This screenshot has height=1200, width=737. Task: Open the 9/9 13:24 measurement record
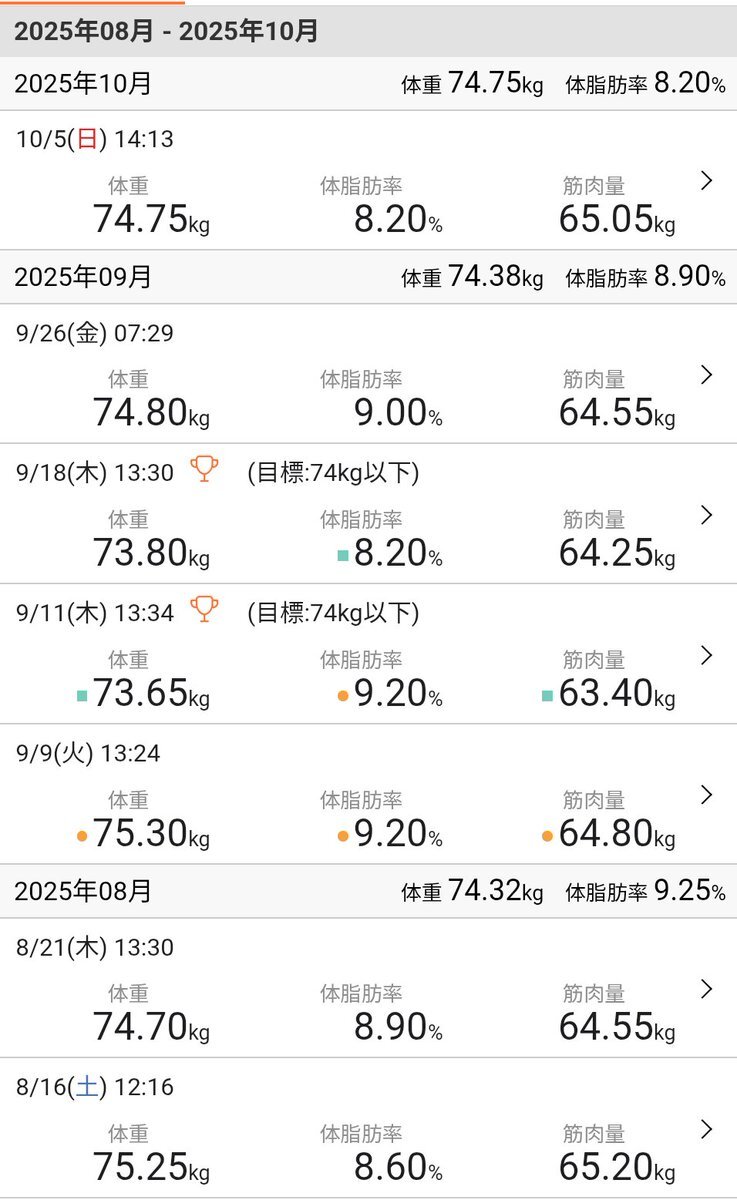pos(706,795)
